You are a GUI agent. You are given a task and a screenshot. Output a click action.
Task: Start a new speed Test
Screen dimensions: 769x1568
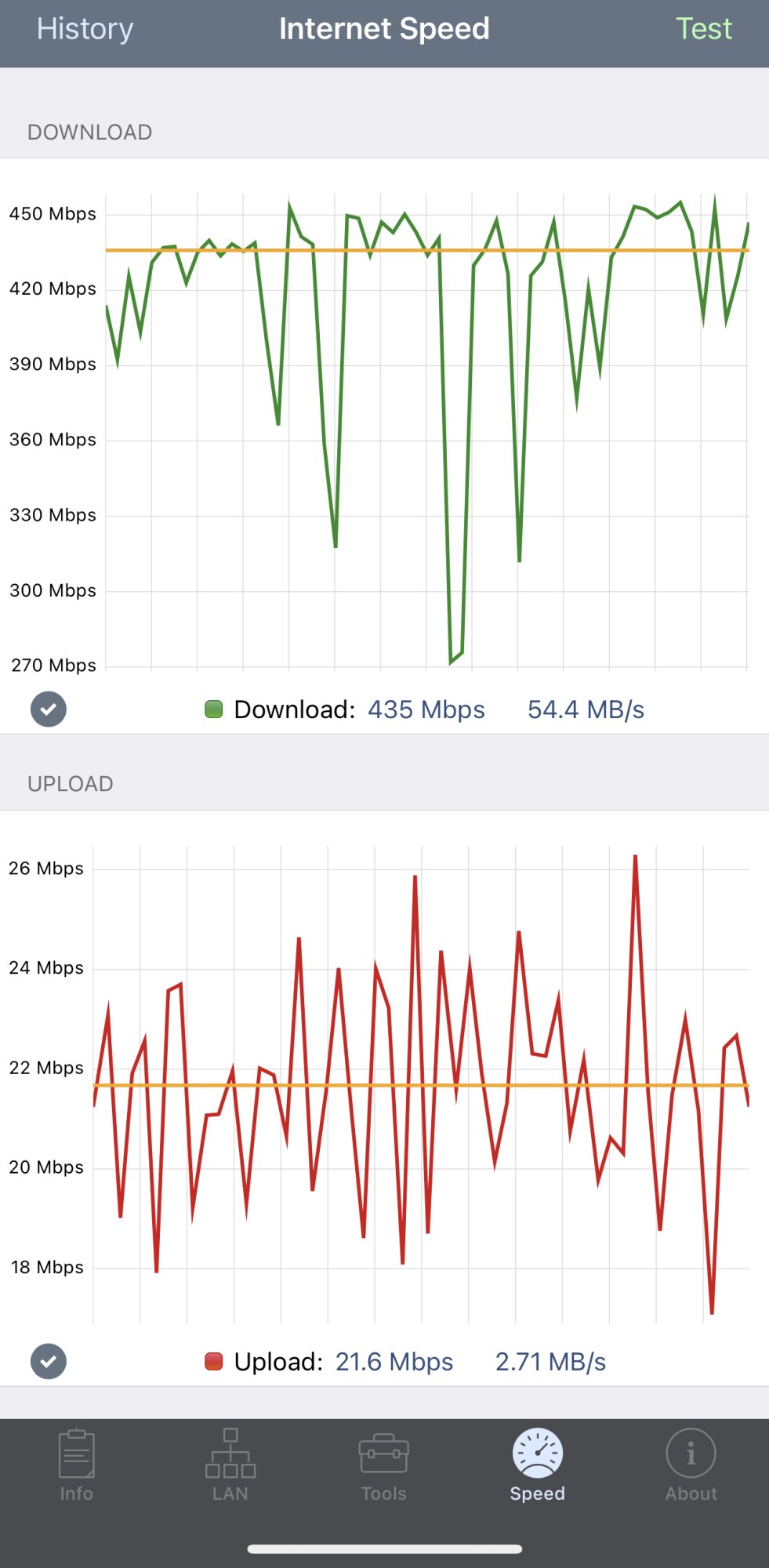[x=703, y=30]
